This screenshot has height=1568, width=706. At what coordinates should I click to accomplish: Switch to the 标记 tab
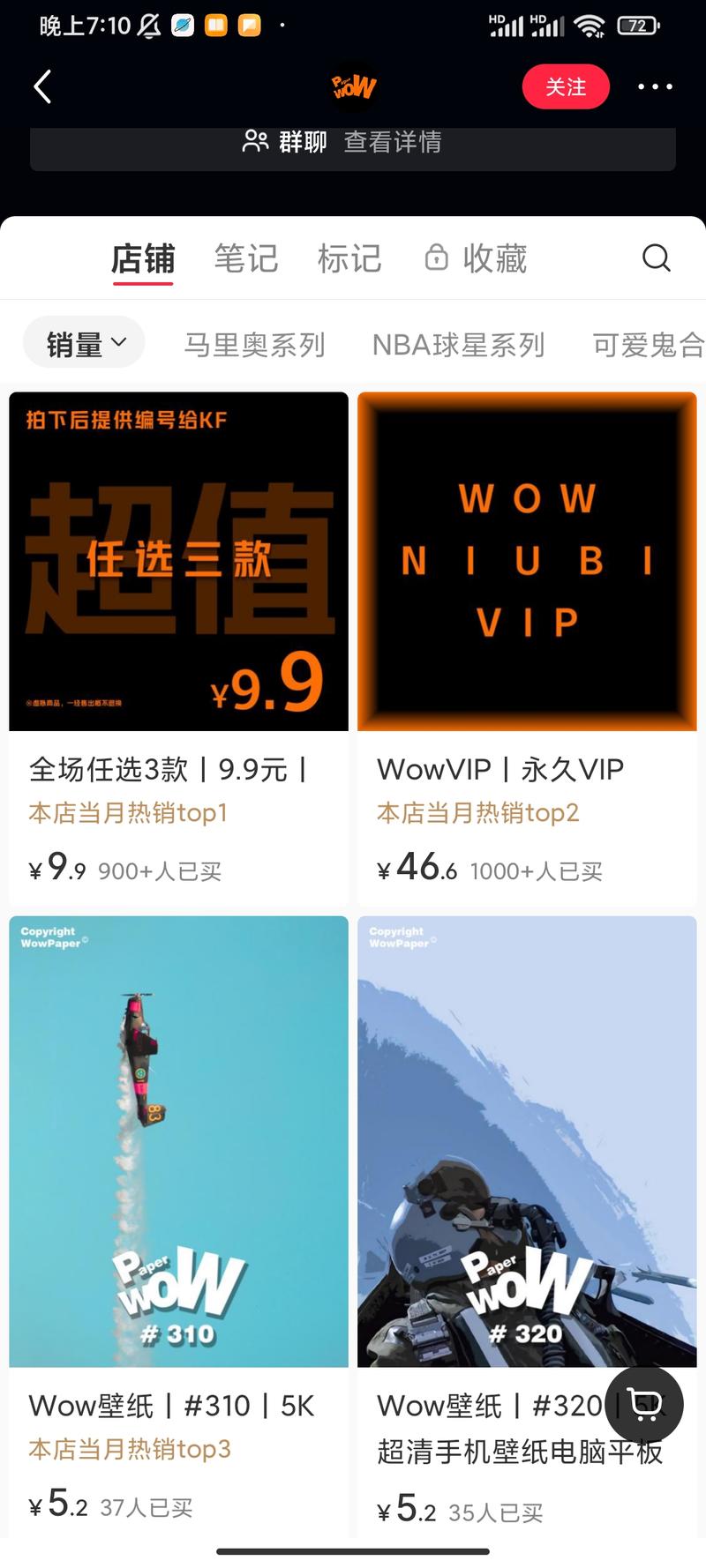tap(349, 259)
